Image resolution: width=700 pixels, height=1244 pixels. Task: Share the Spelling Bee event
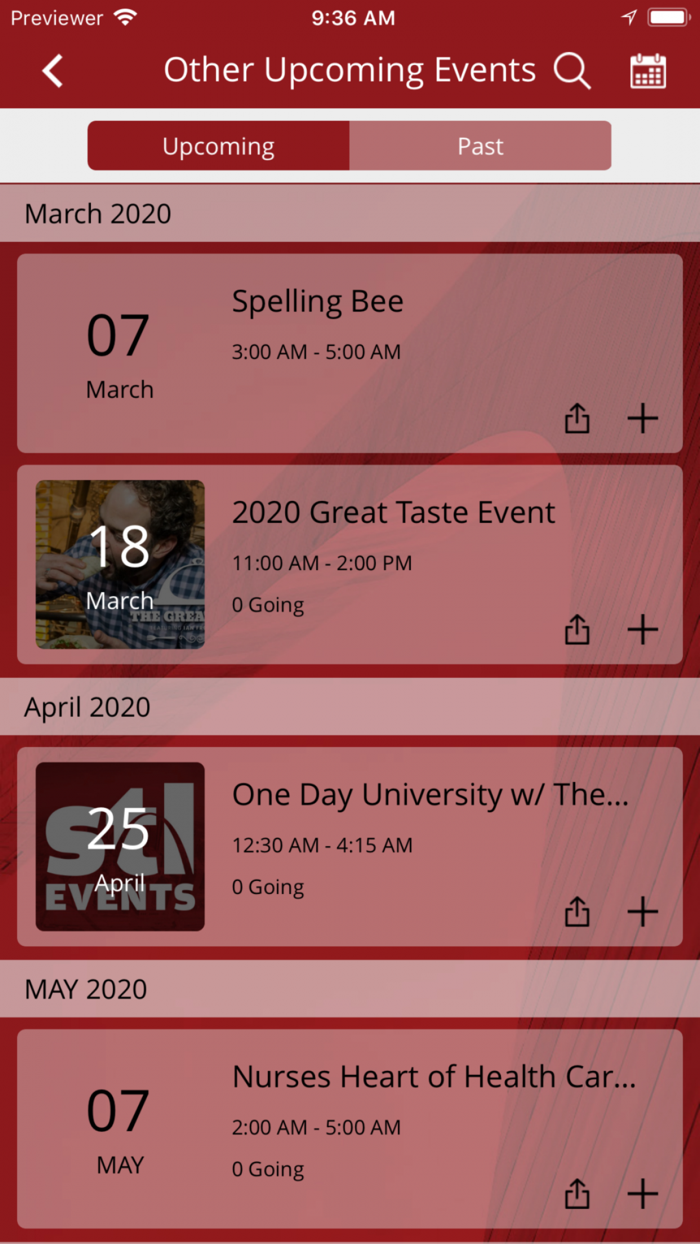[577, 419]
